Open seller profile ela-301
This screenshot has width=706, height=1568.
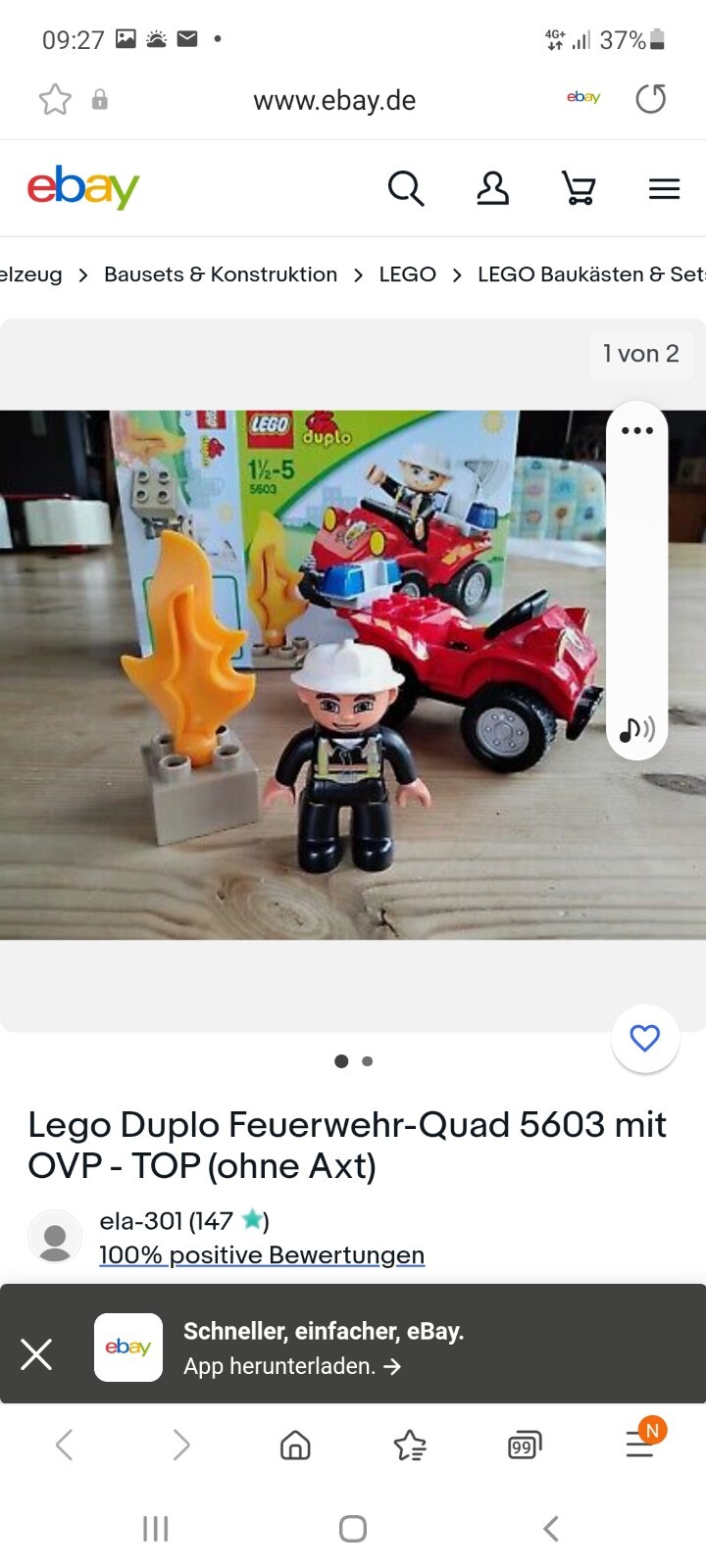[x=143, y=1221]
